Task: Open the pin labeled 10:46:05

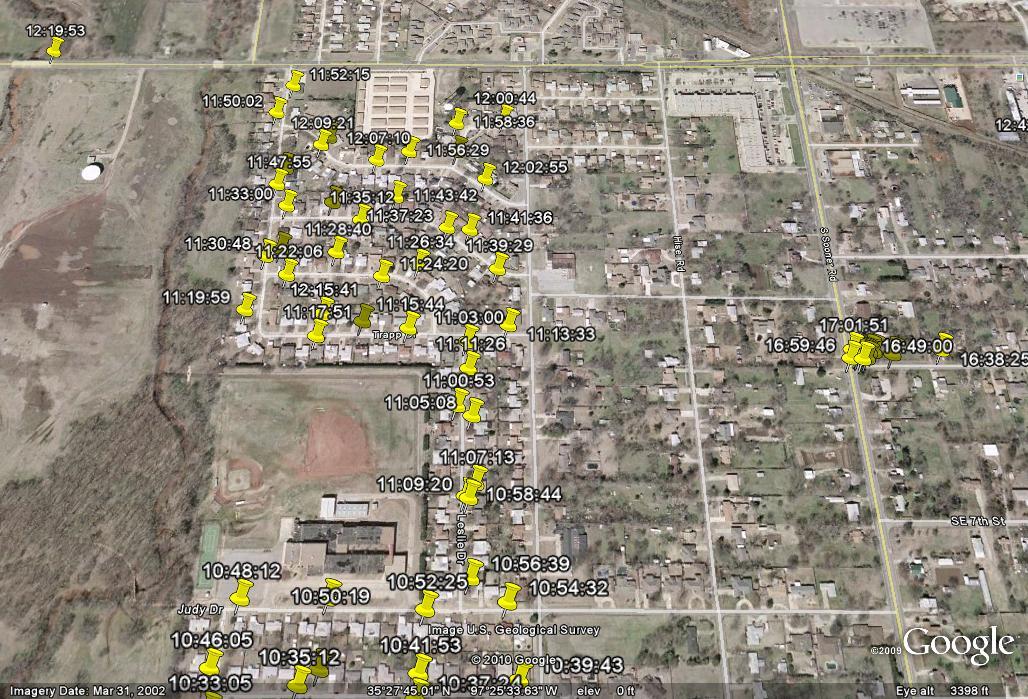Action: [x=211, y=661]
